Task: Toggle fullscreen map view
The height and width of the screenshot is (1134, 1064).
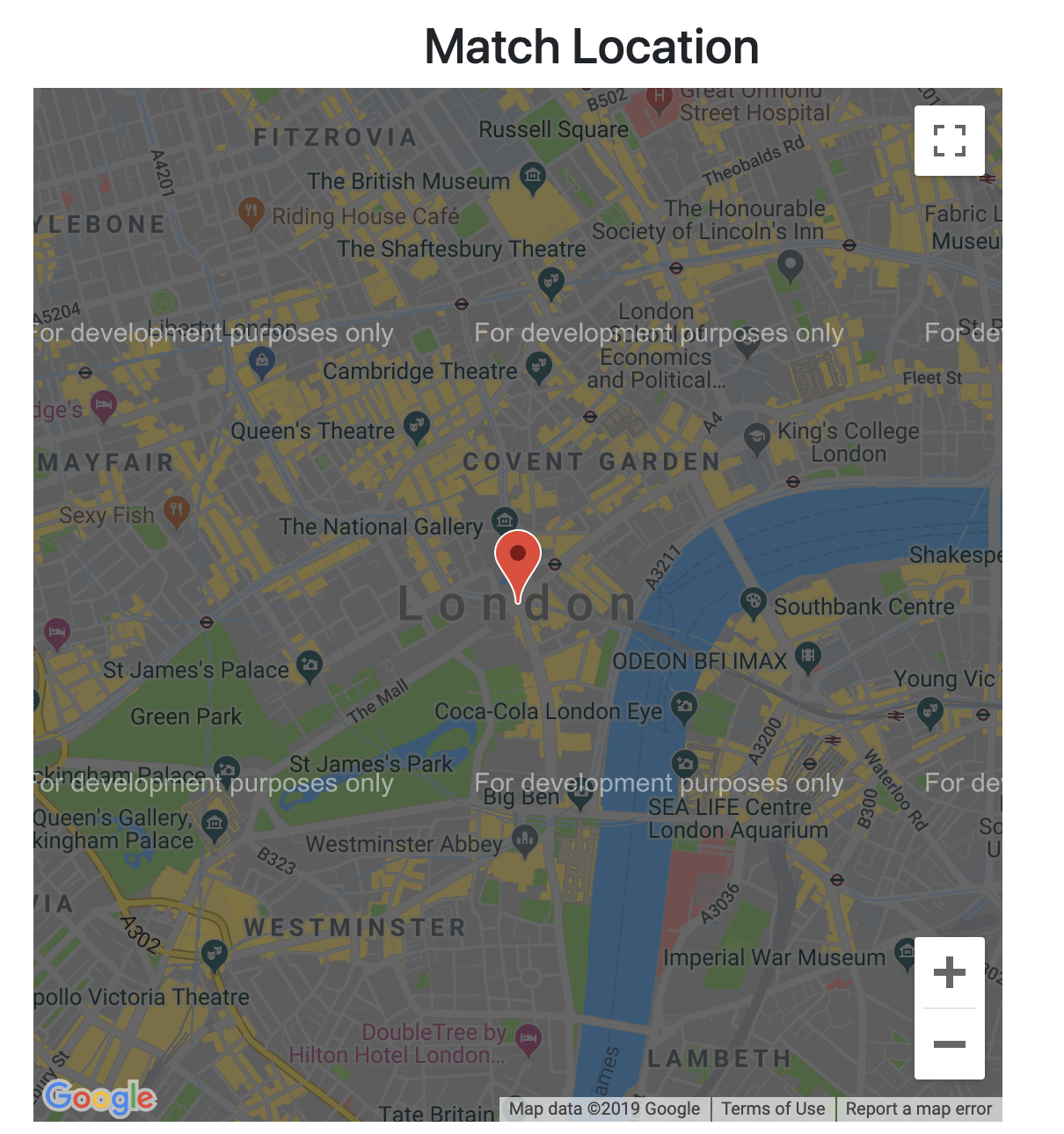Action: pyautogui.click(x=949, y=141)
